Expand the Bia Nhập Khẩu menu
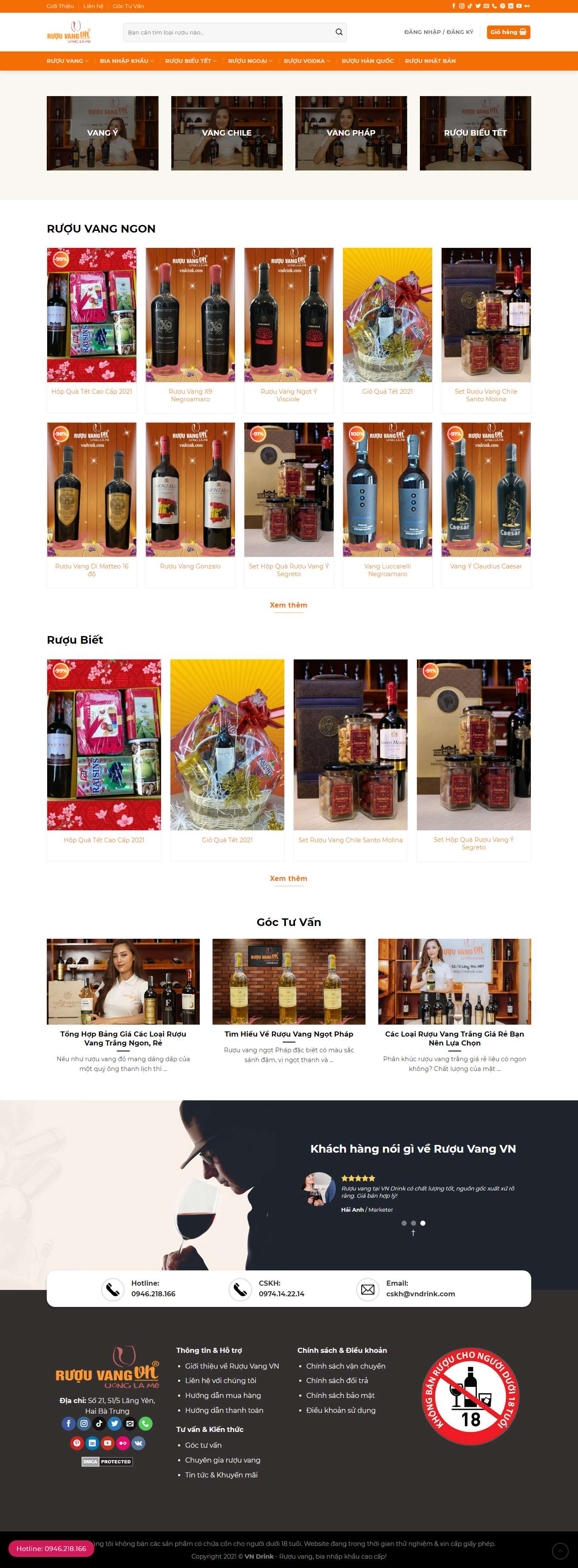Viewport: 578px width, 1568px height. 126,61
